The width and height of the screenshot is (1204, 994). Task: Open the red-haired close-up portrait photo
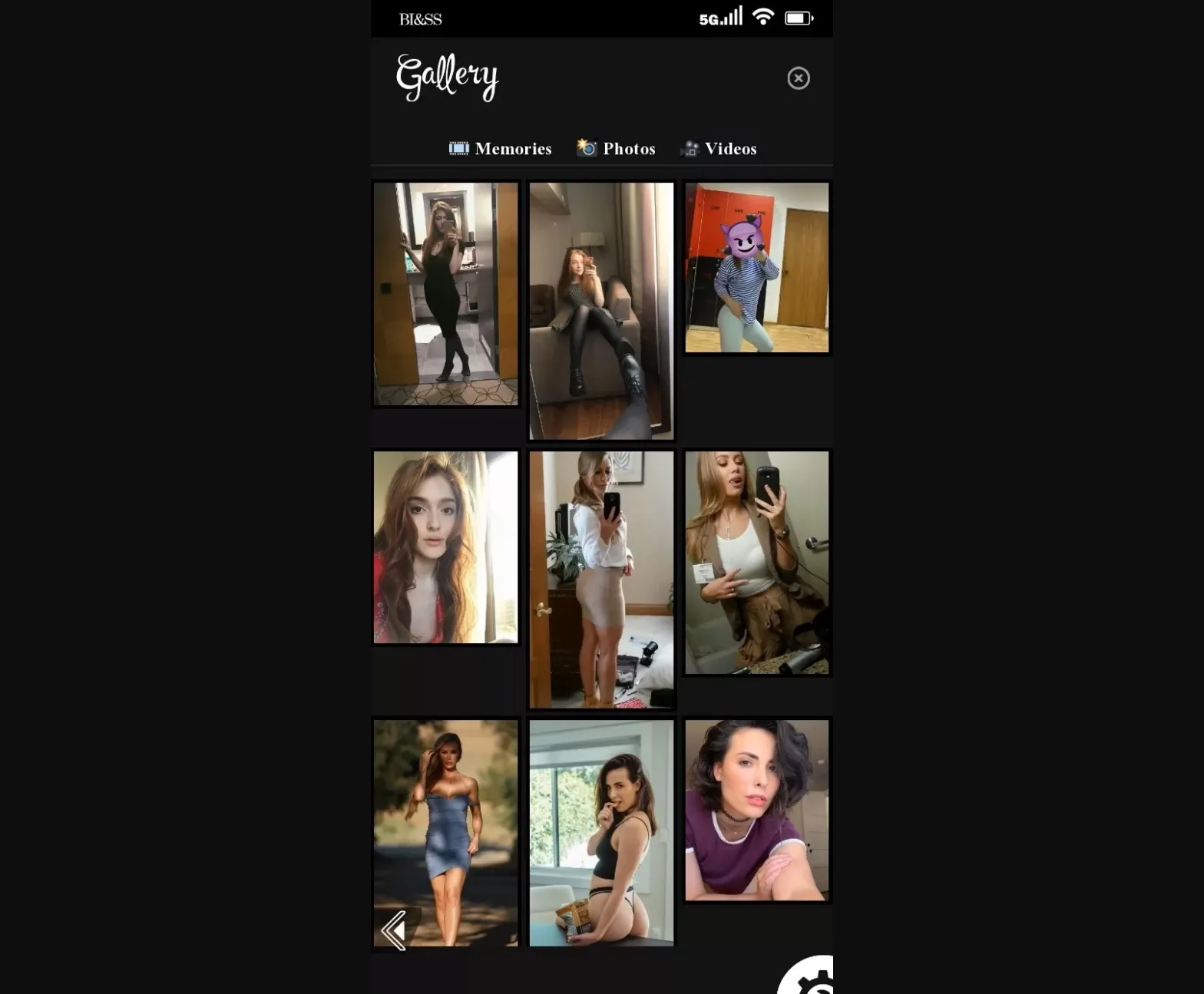[445, 547]
